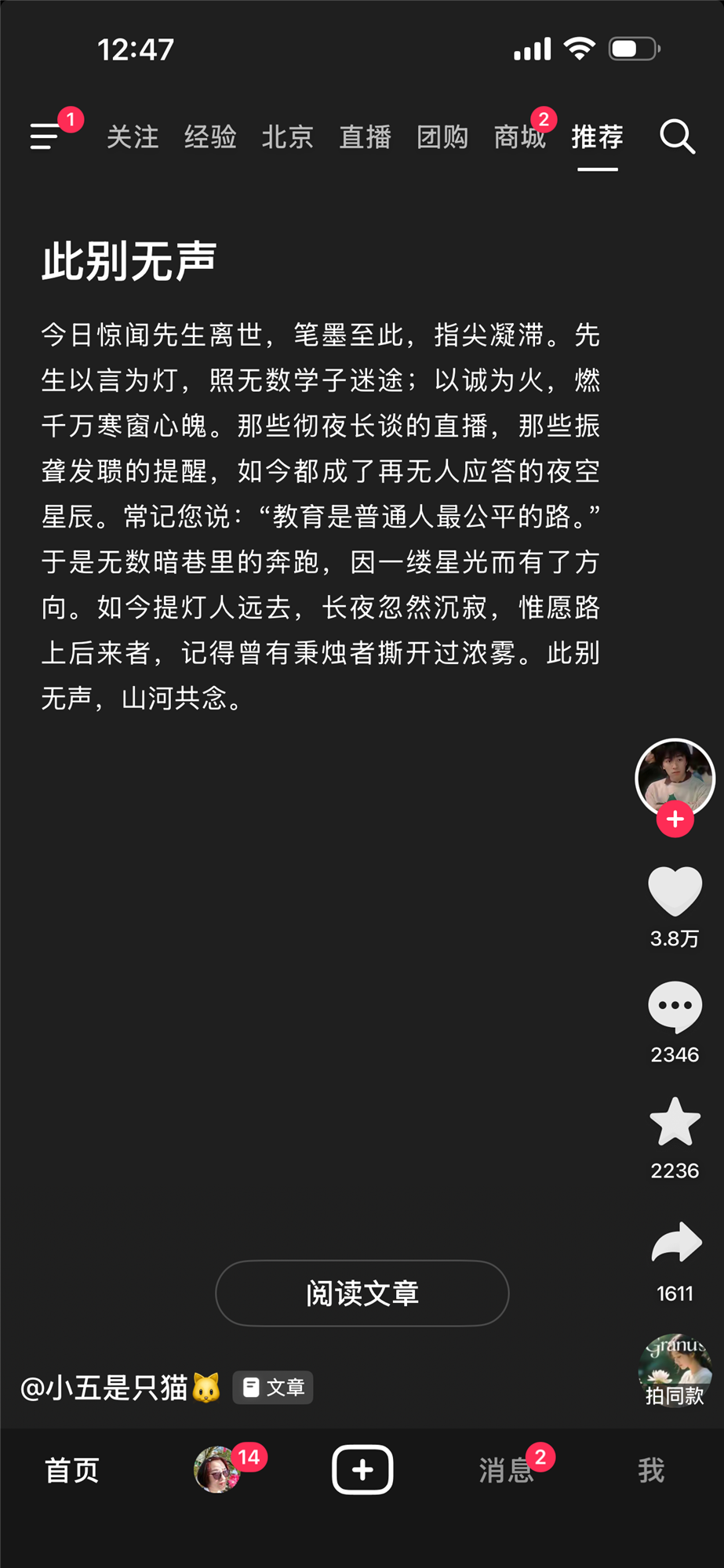Screen dimensions: 724x1568
Task: Open the 文章 tag chip
Action: point(273,1388)
